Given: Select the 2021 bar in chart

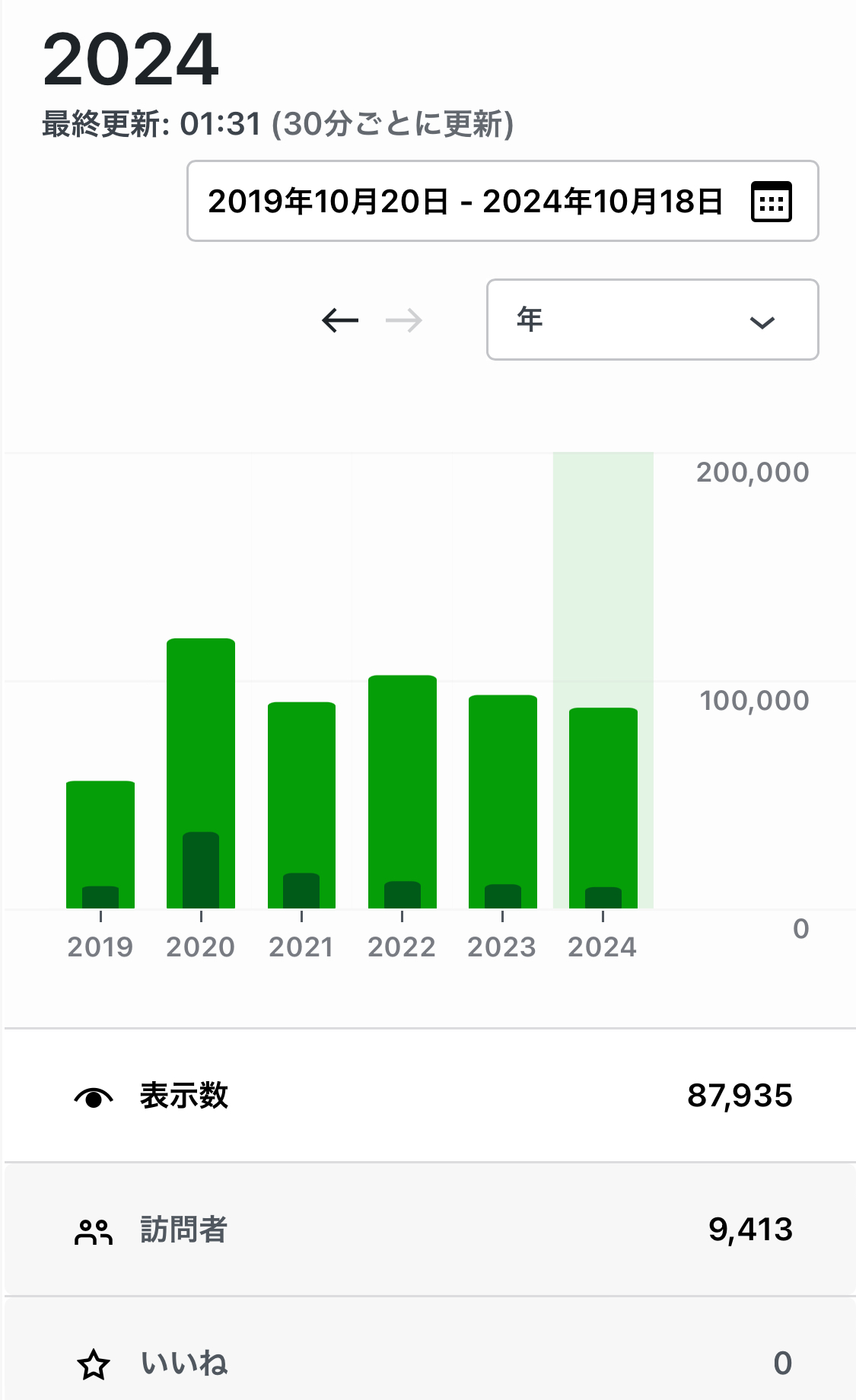Looking at the screenshot, I should click(301, 805).
